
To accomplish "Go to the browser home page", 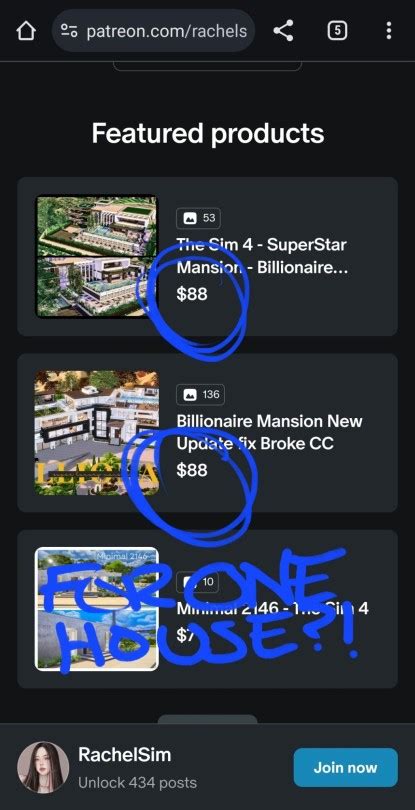I will [26, 31].
